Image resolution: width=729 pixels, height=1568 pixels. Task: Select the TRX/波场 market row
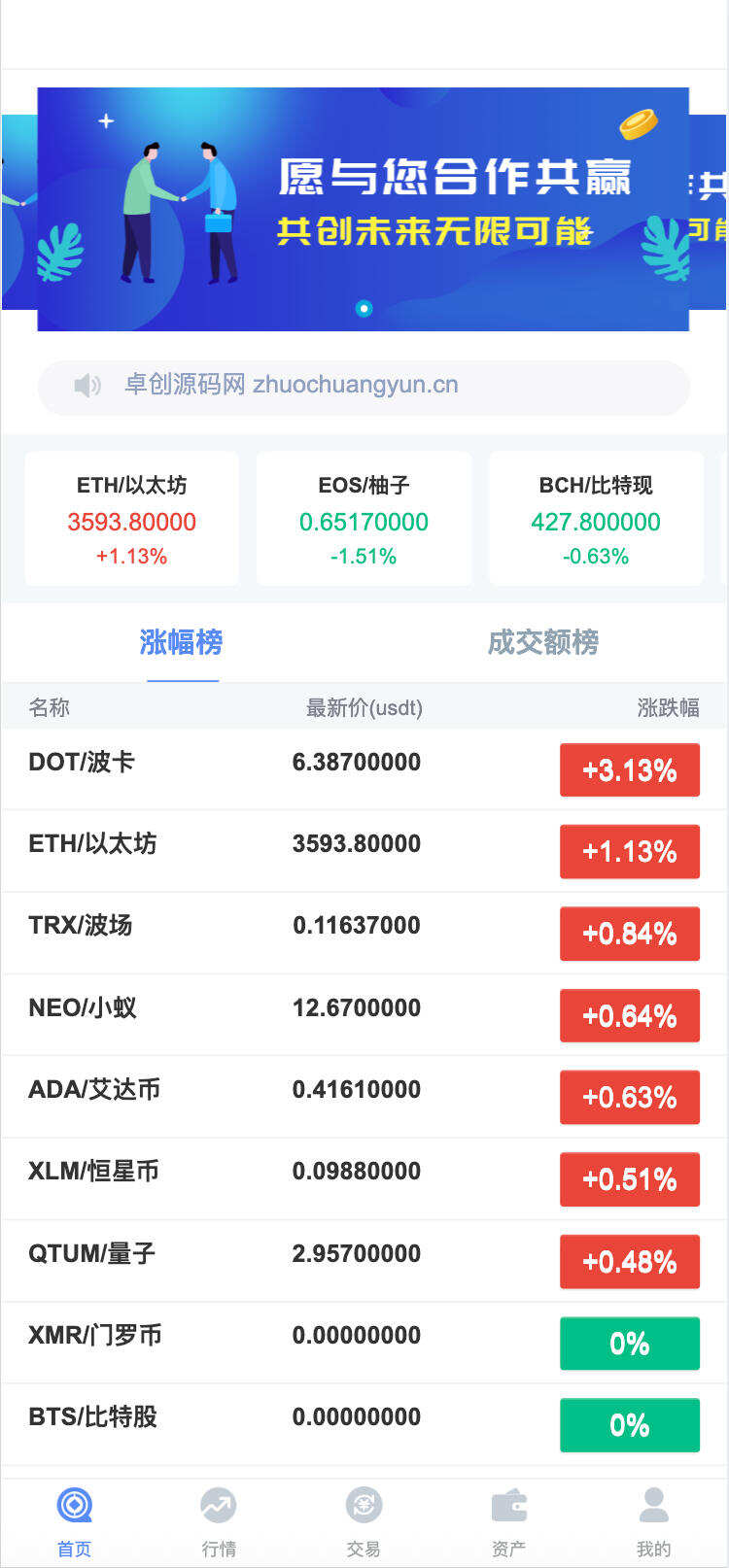(x=364, y=933)
